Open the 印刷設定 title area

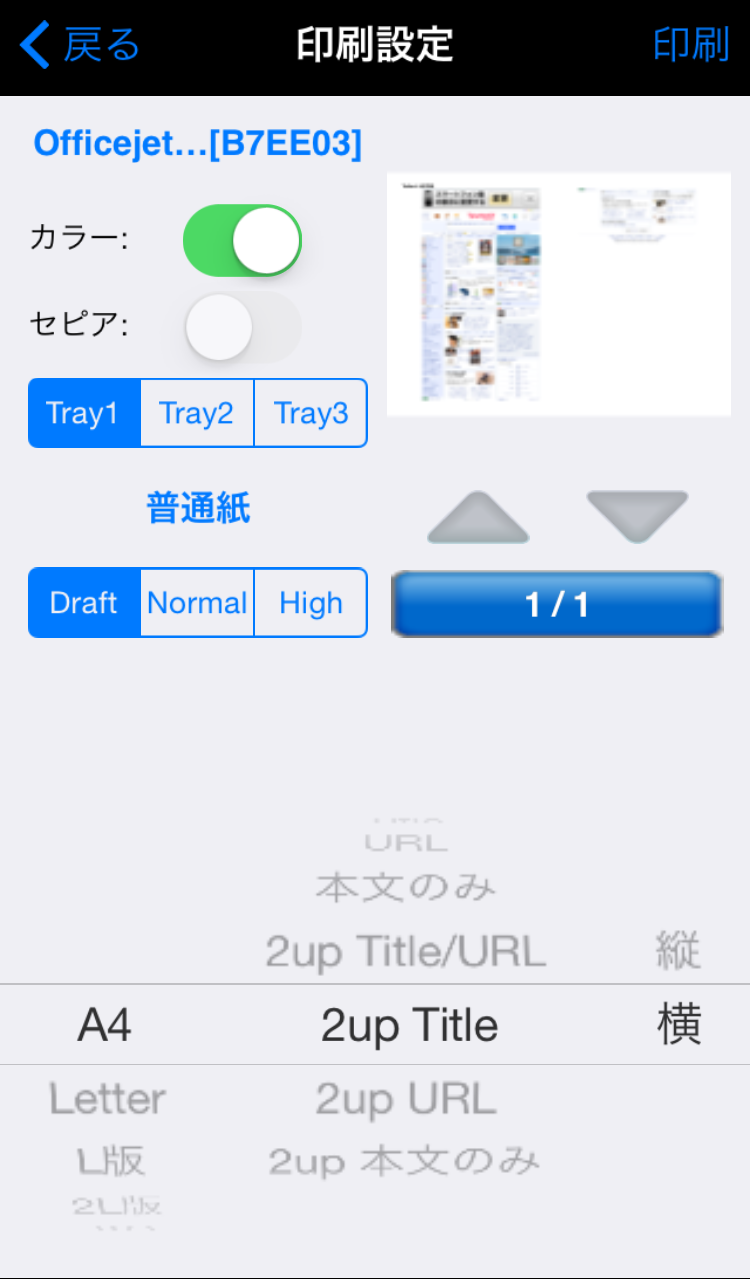click(374, 45)
